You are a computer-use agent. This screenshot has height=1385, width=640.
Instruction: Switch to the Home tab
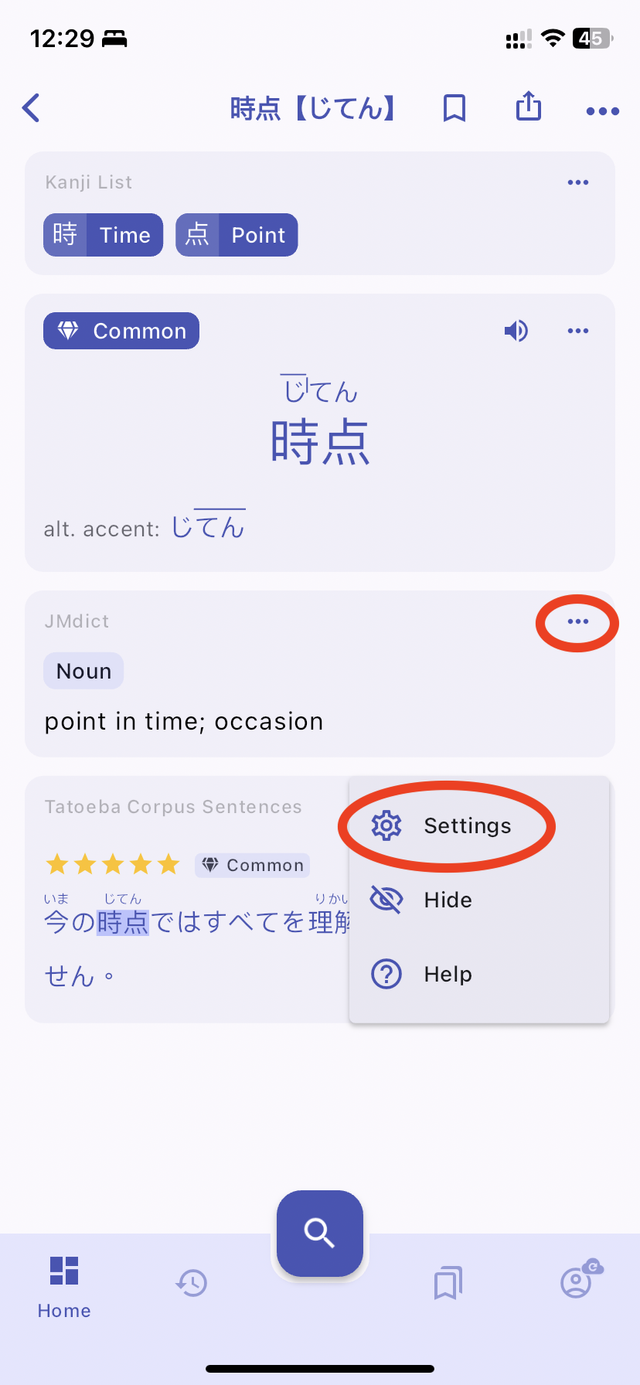[x=64, y=1285]
